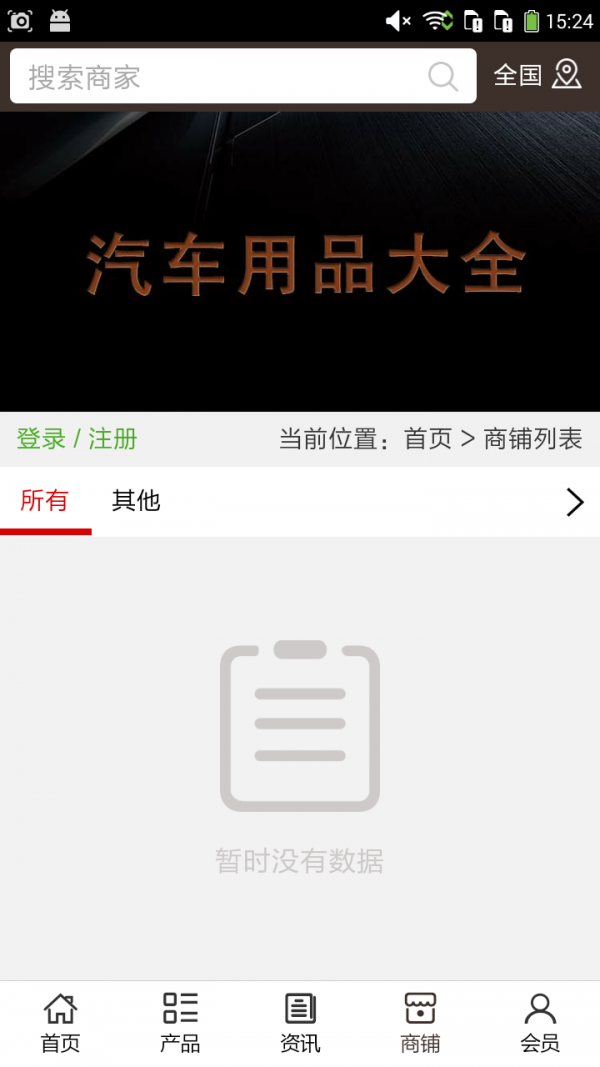
Task: Go to 首页 in the breadcrumb
Action: 428,439
